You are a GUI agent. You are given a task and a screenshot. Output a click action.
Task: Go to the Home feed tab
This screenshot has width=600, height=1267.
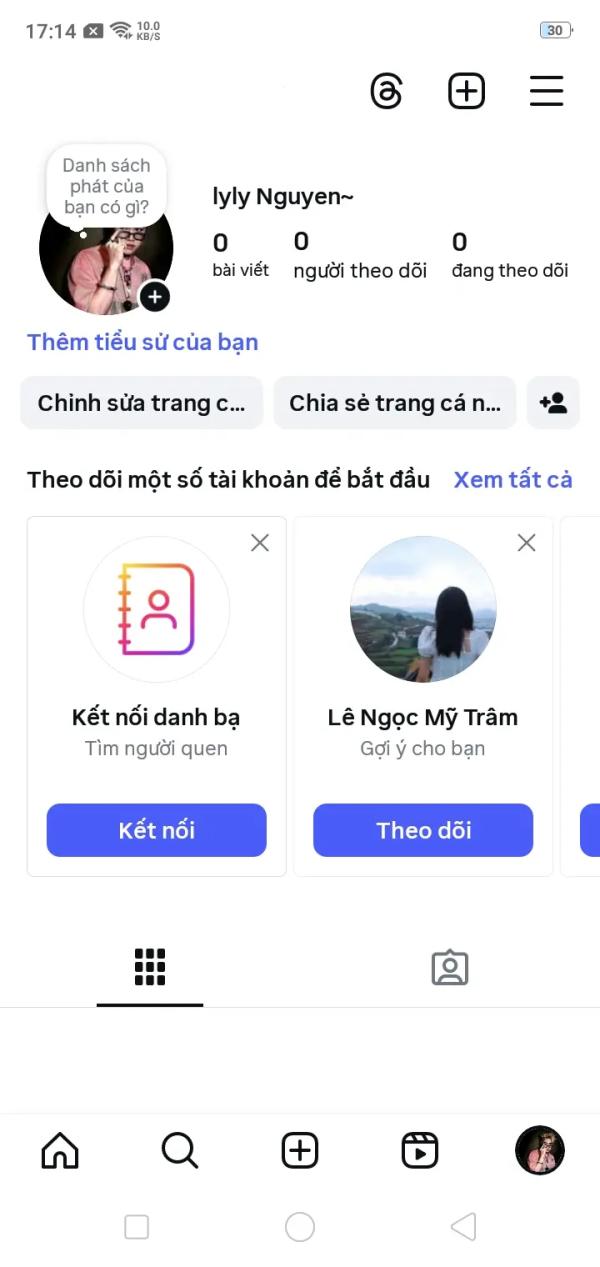60,1150
